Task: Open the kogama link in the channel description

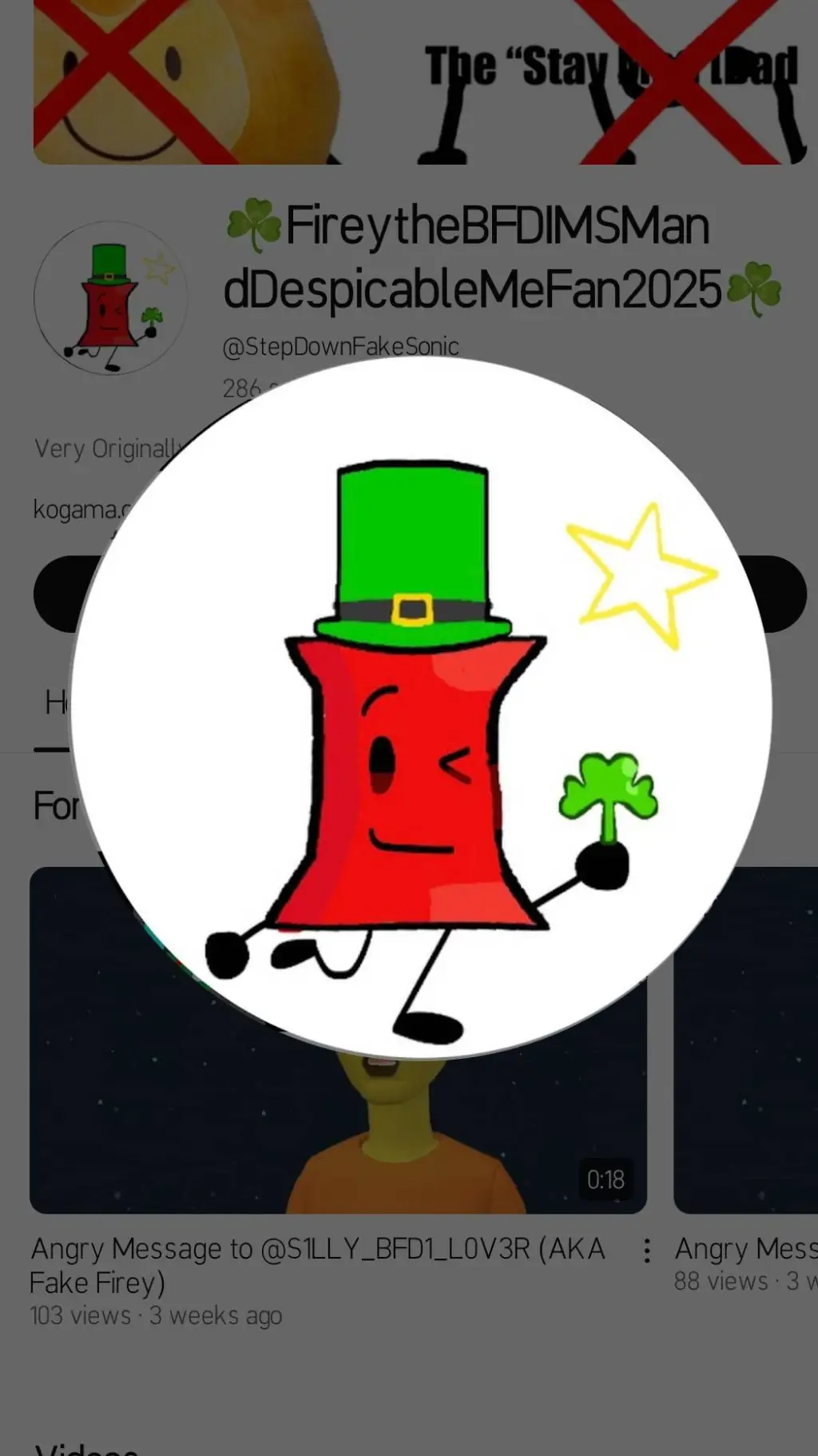Action: [72, 509]
